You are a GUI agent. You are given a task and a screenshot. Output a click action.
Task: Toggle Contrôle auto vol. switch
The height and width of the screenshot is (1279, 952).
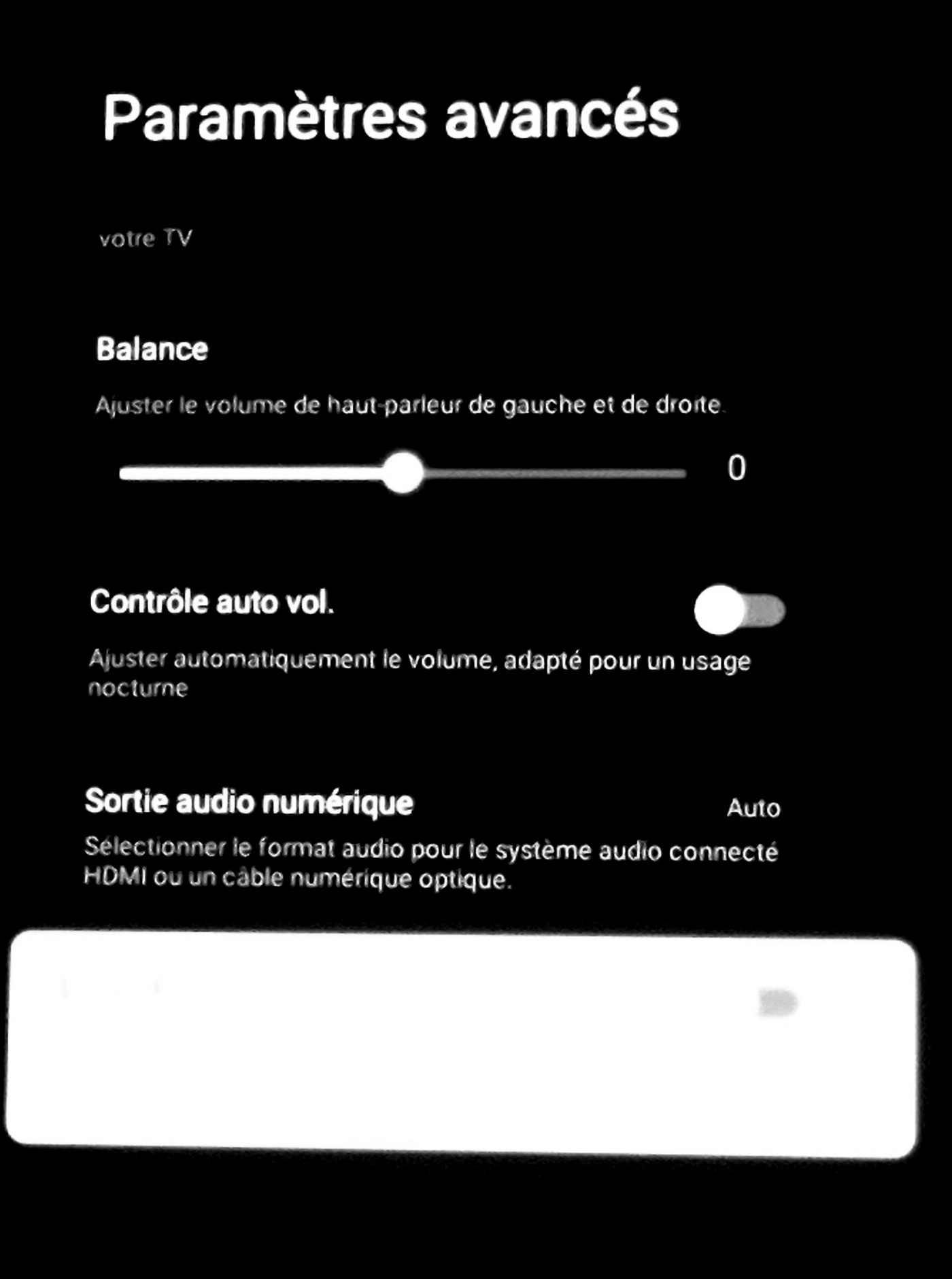coord(739,610)
